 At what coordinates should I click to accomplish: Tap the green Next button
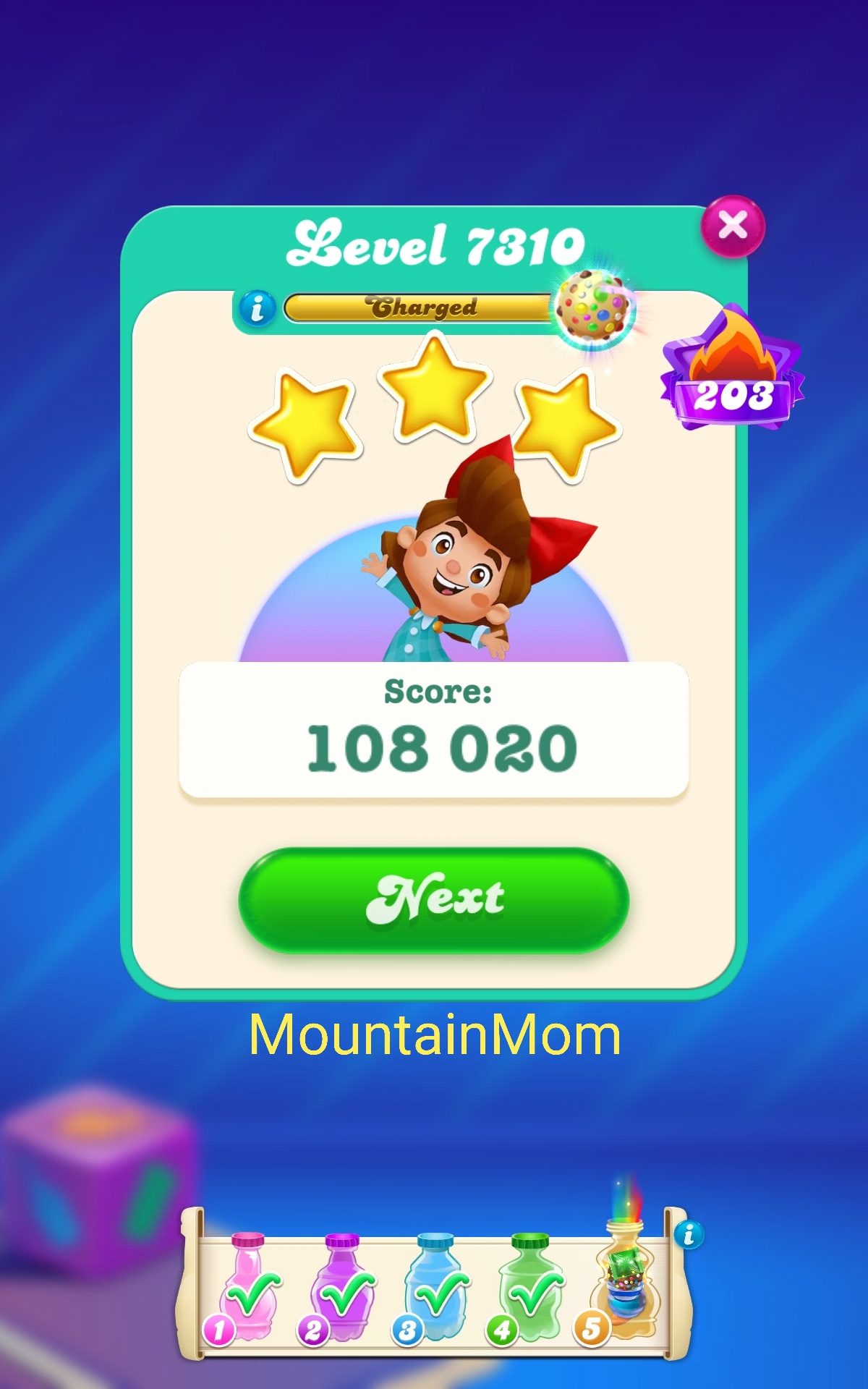click(434, 899)
